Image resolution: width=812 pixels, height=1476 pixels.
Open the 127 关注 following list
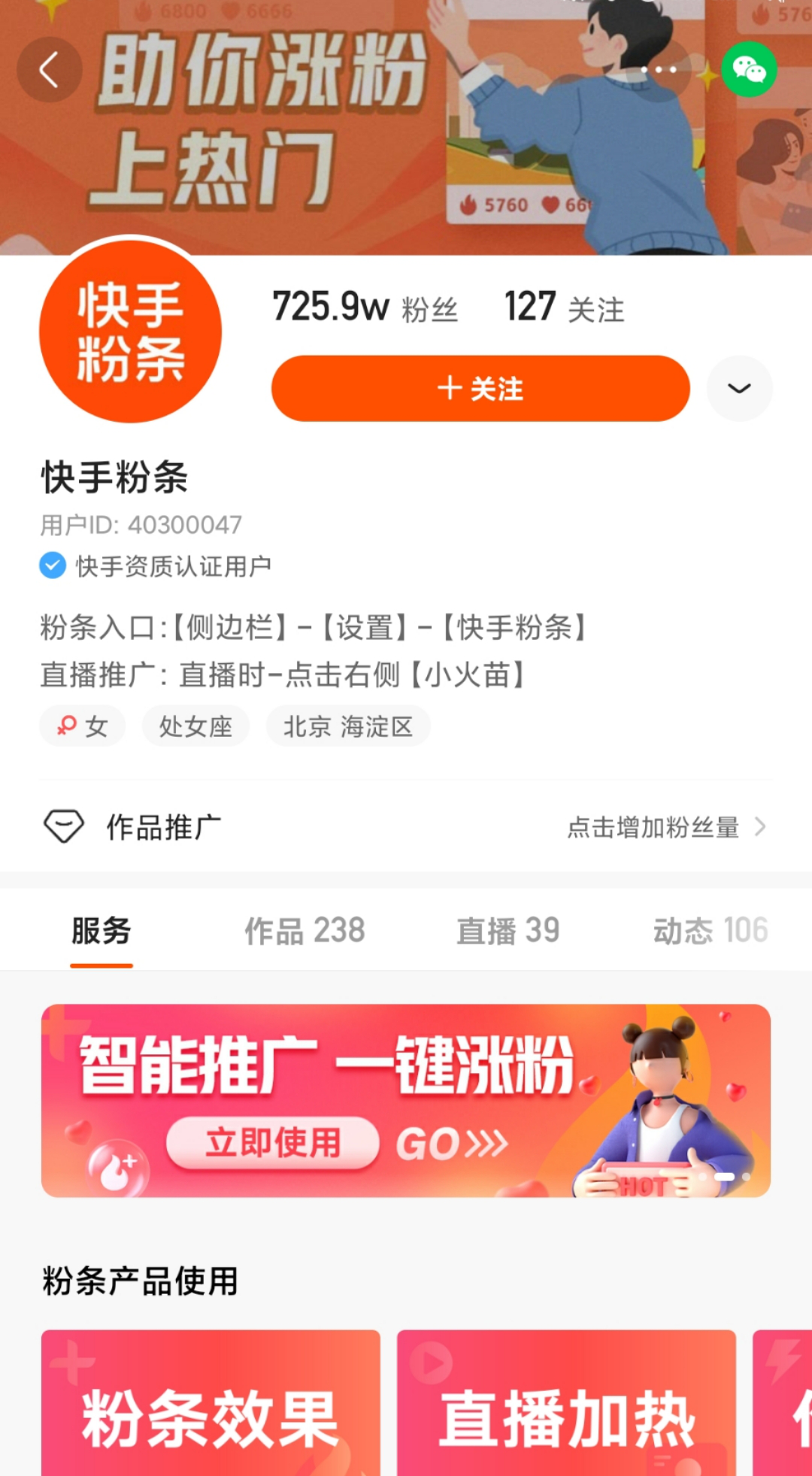(x=564, y=307)
